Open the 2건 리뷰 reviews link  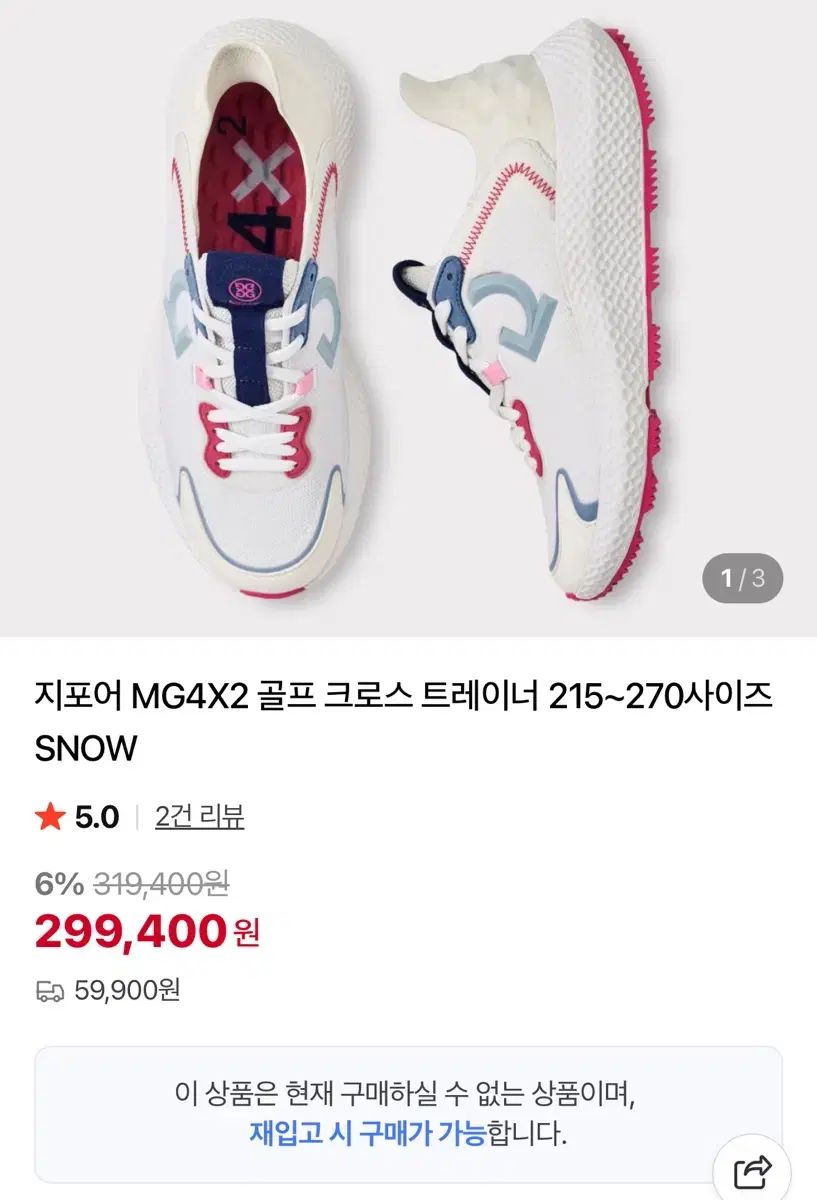pos(200,817)
